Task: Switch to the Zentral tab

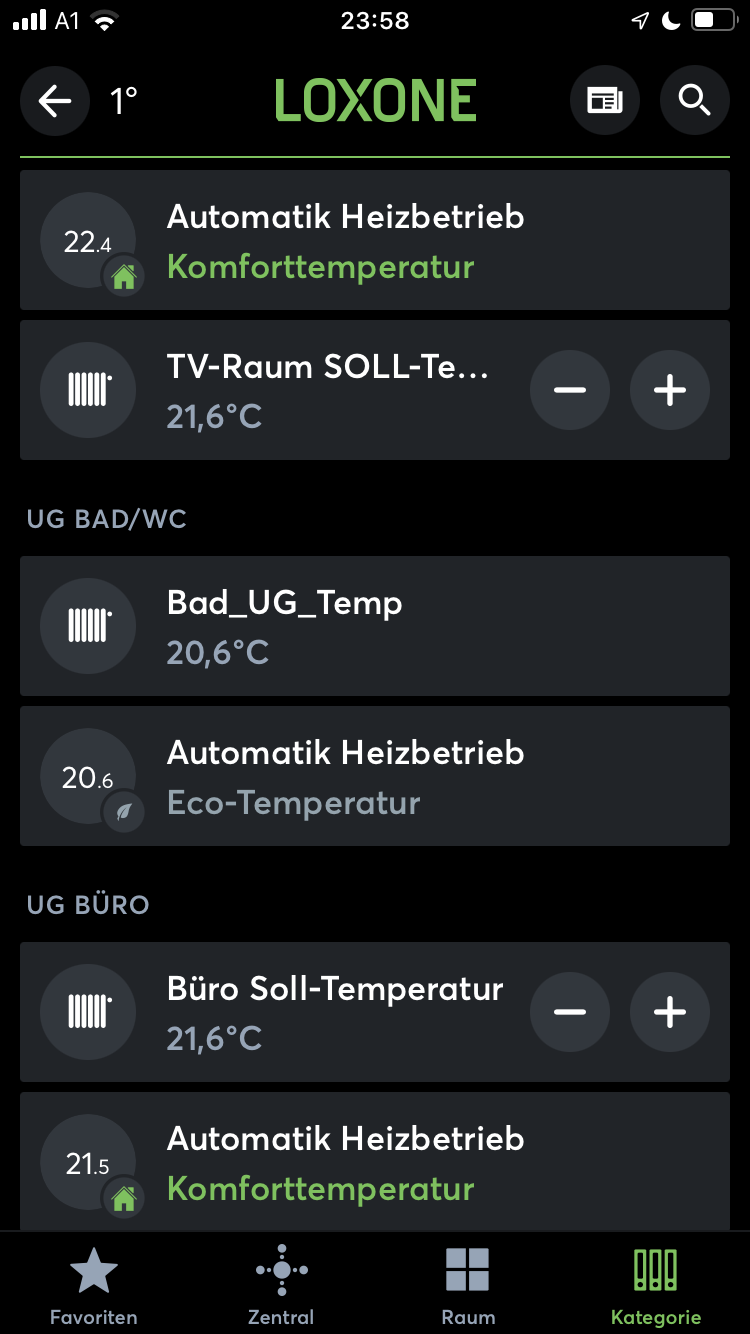Action: coord(281,1284)
